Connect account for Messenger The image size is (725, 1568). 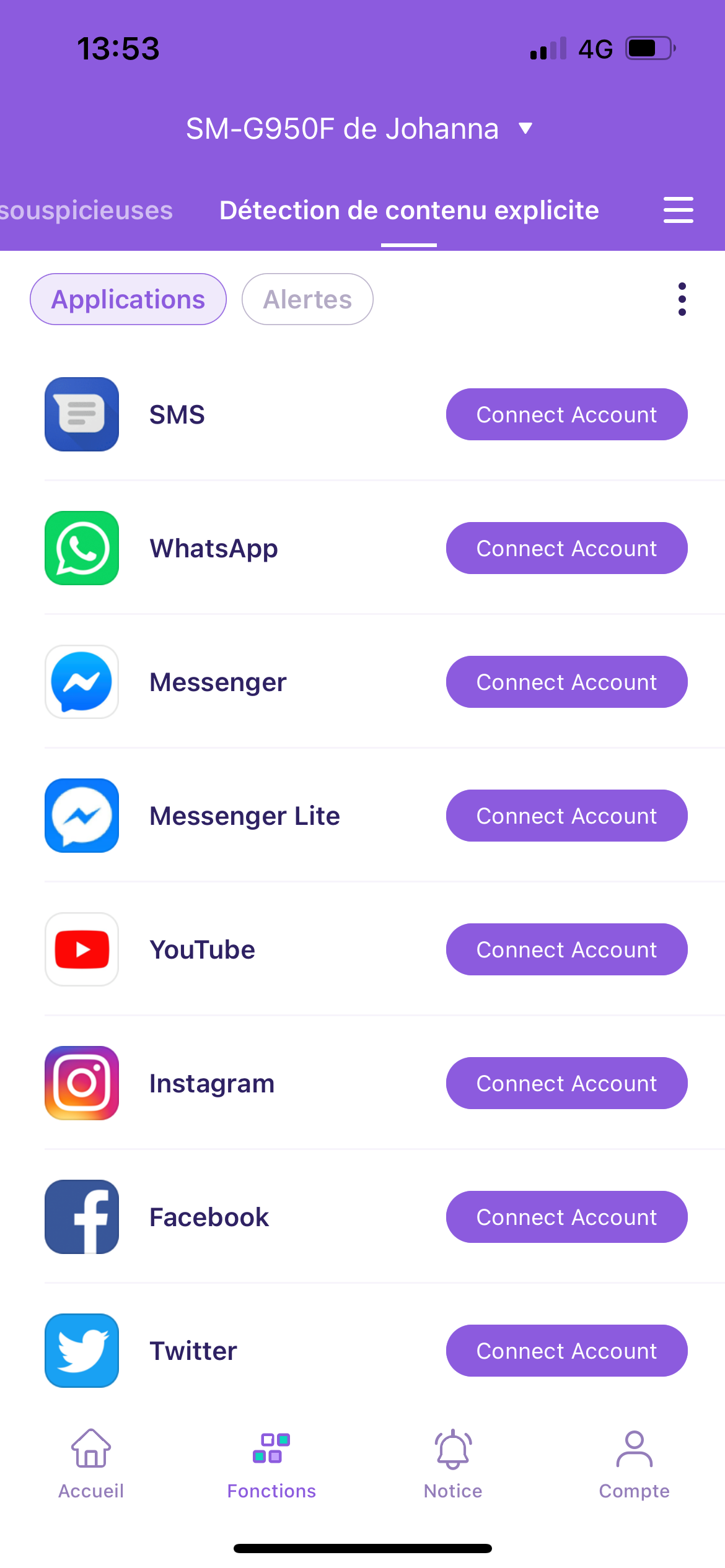click(566, 682)
